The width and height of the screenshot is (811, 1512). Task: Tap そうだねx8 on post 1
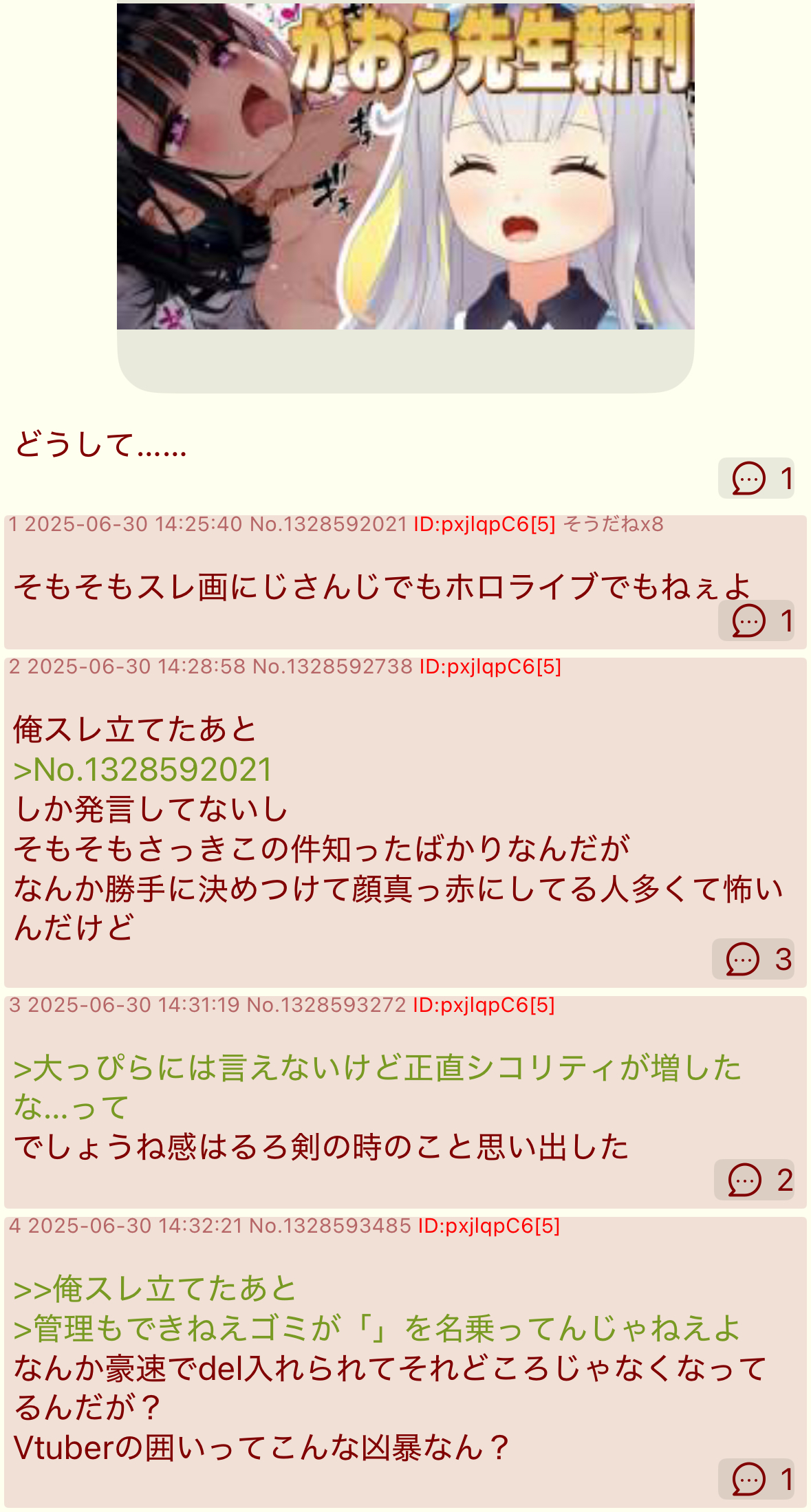[x=614, y=525]
